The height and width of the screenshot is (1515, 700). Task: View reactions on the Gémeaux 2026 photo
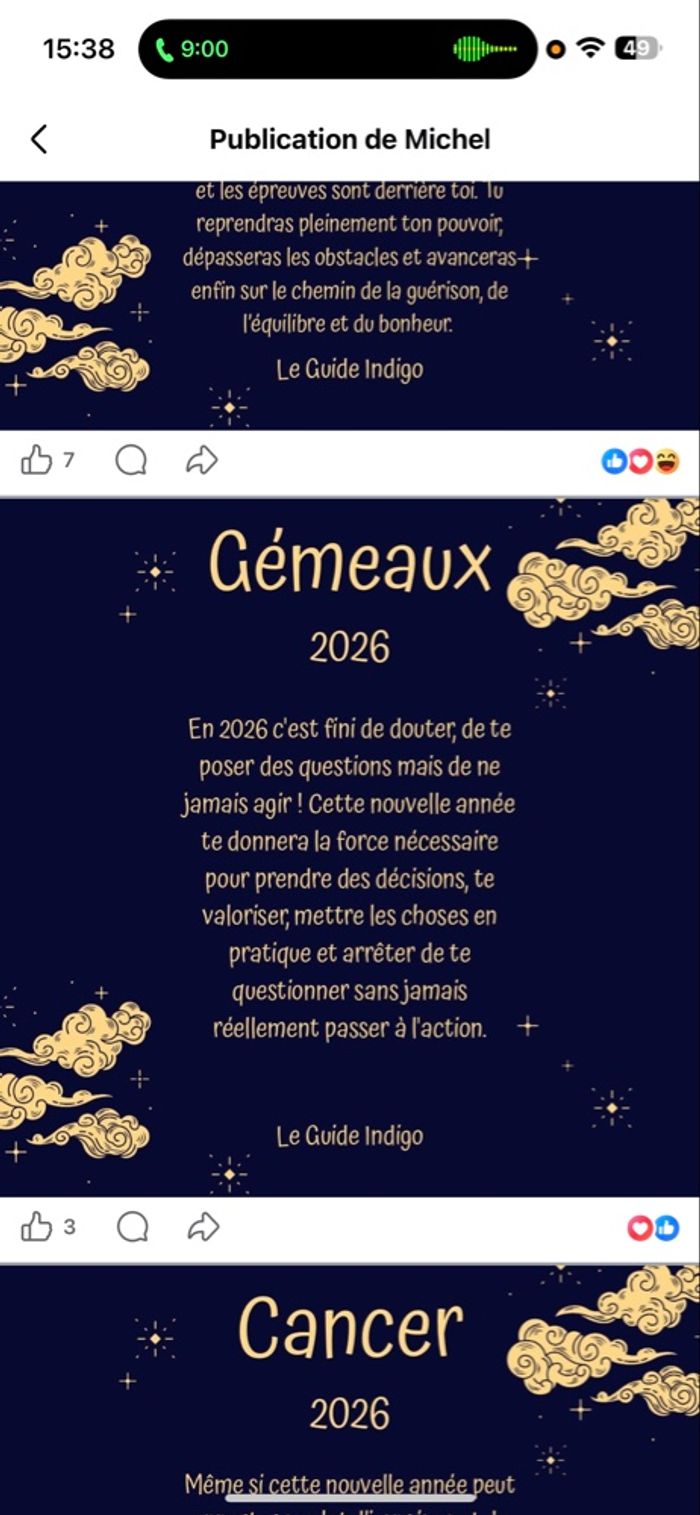coord(652,1228)
